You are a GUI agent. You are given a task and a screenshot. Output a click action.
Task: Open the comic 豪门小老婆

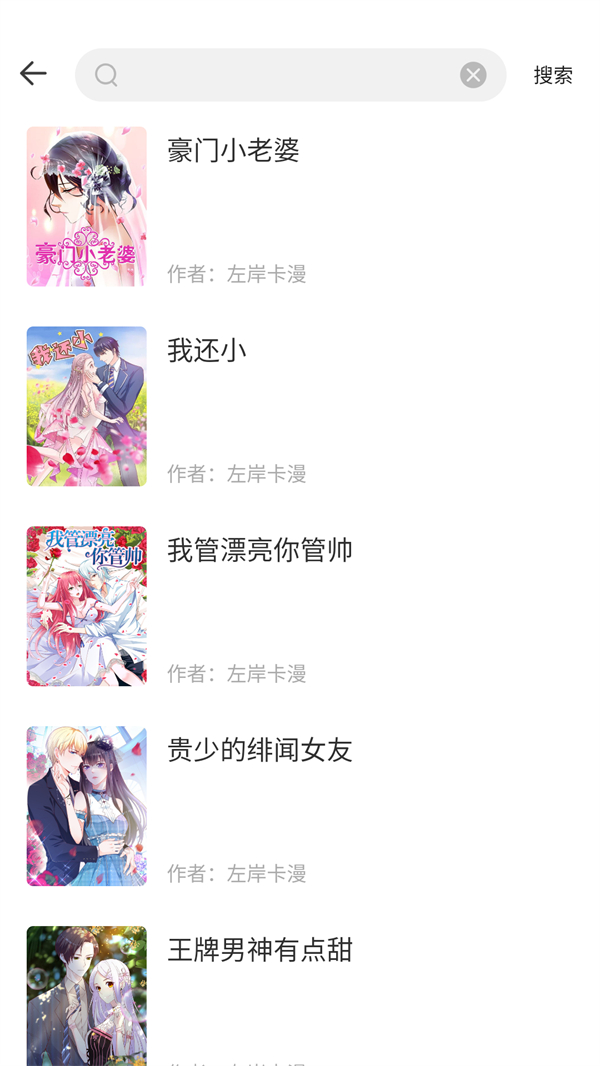point(233,150)
